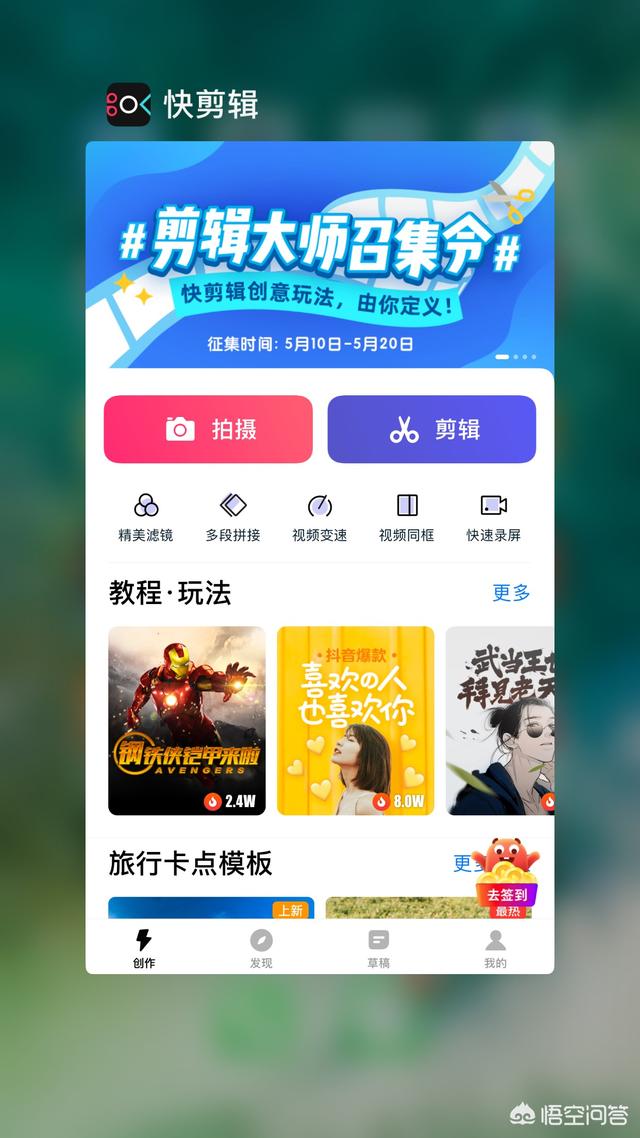Open 多段拼接 tool
Image resolution: width=640 pixels, height=1138 pixels.
click(233, 518)
